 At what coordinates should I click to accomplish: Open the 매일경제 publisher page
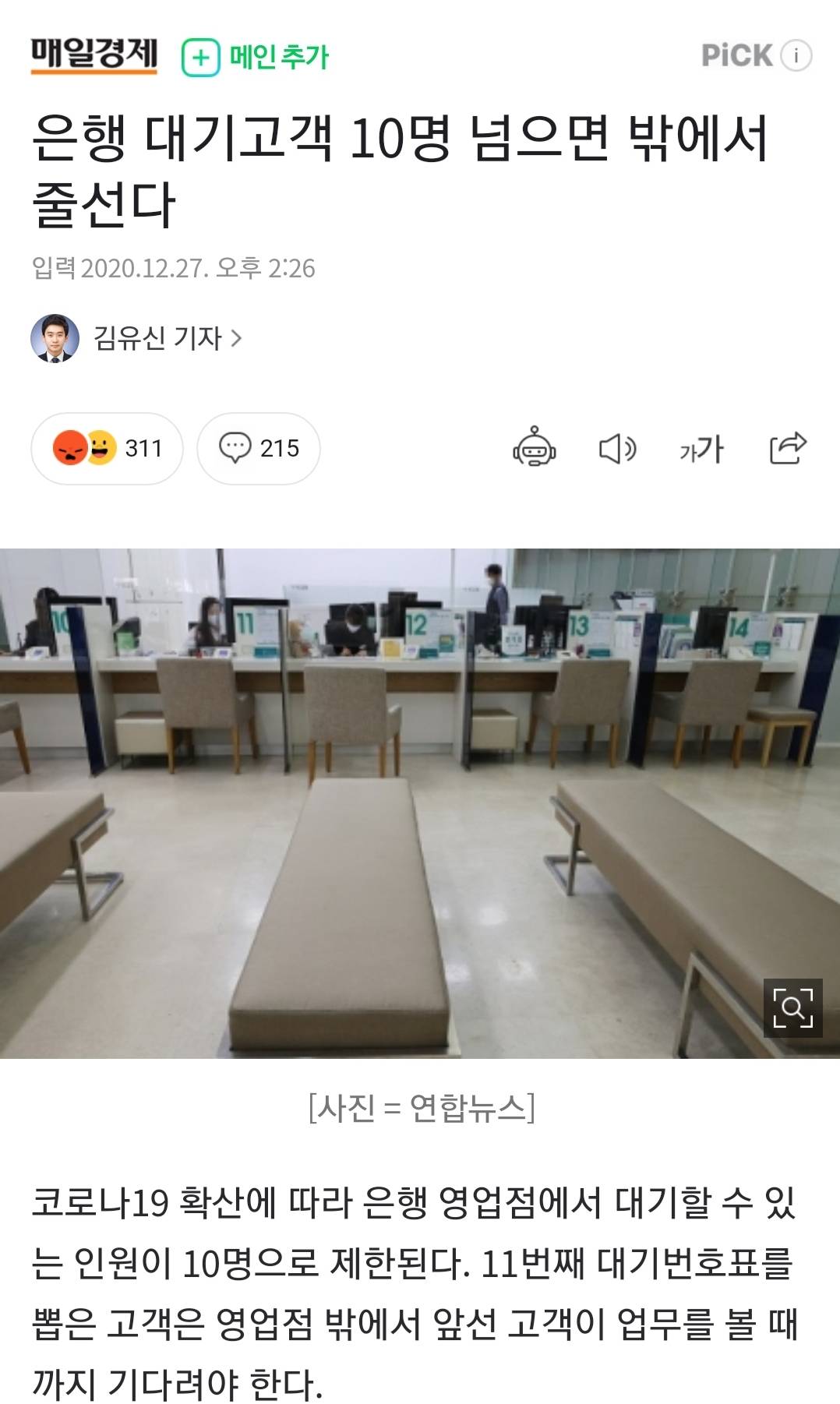tap(94, 55)
